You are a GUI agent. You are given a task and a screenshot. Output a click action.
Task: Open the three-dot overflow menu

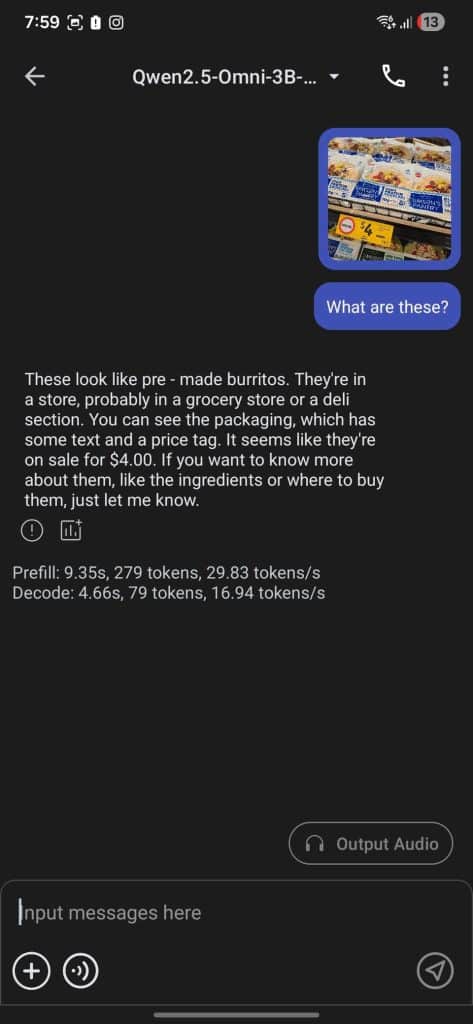click(446, 77)
